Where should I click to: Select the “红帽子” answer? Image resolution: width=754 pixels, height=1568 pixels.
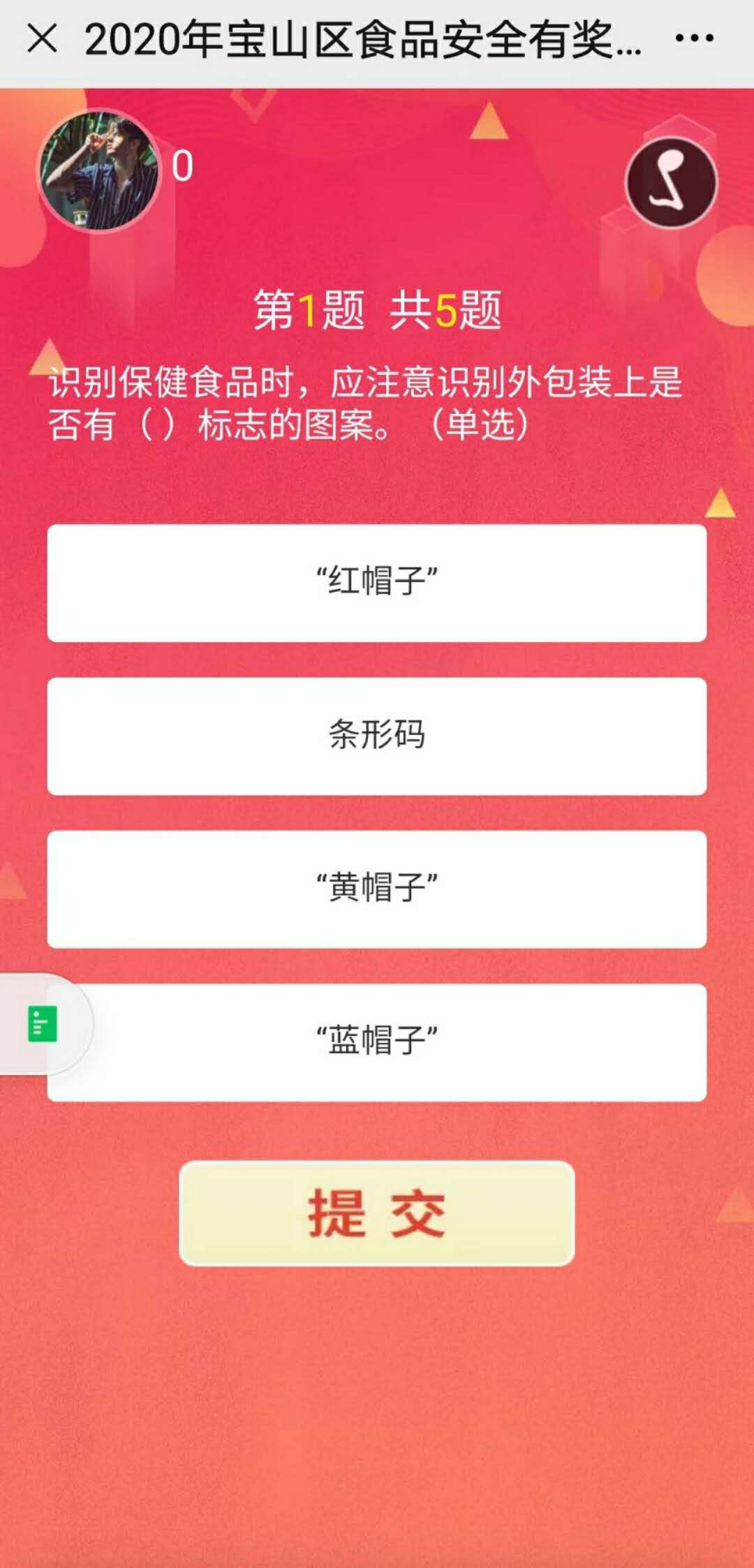click(377, 582)
